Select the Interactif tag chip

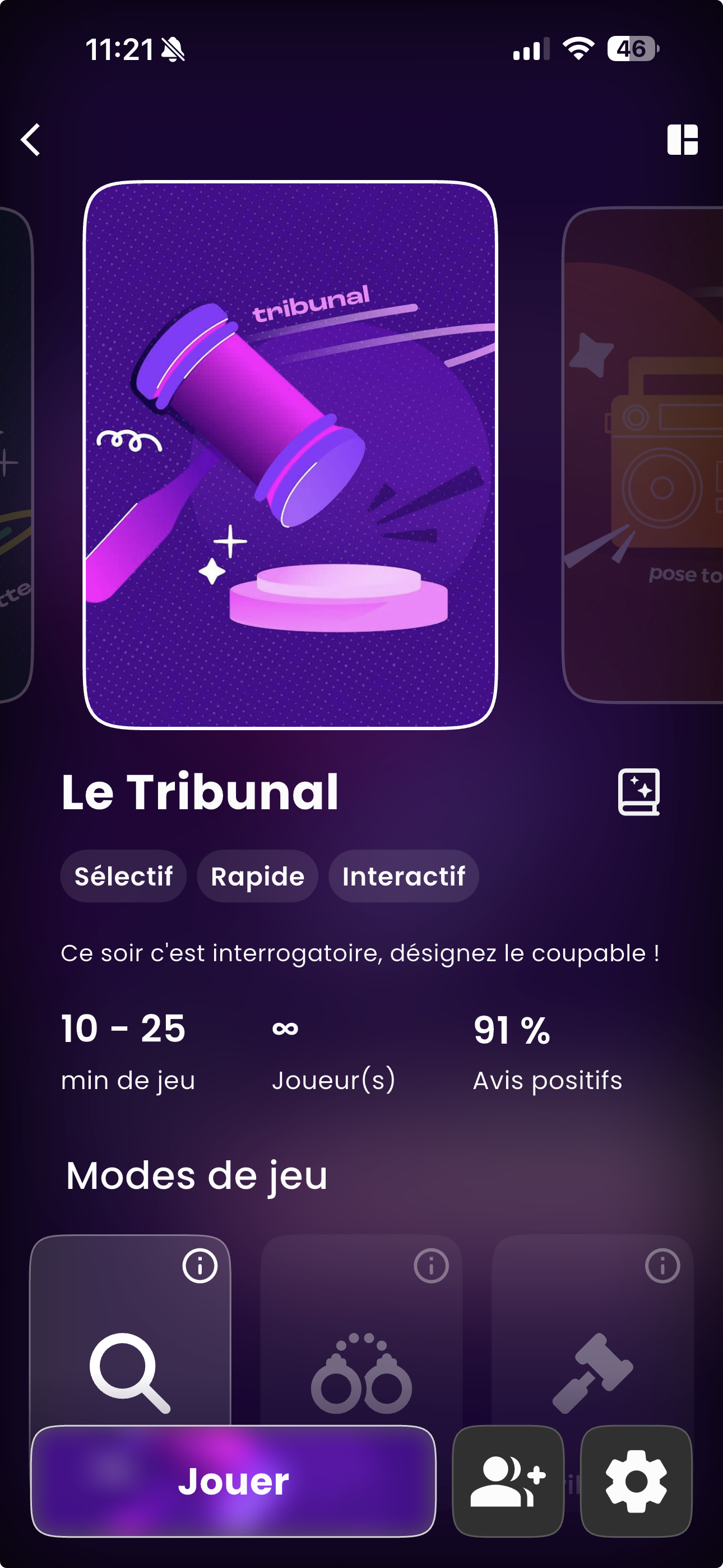(x=404, y=877)
